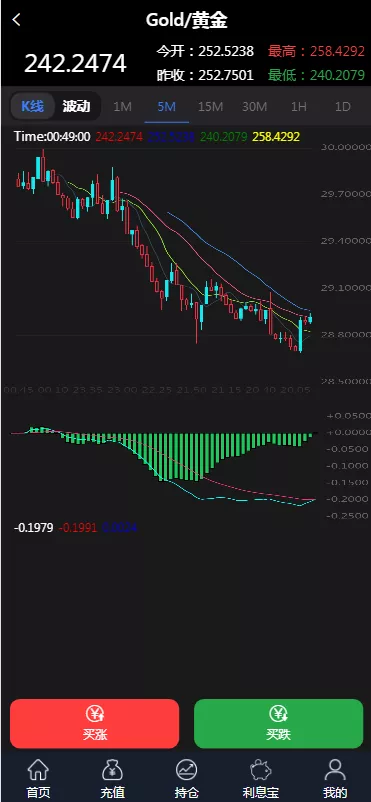Select the K线 chart mode
This screenshot has width=371, height=802.
coord(33,106)
